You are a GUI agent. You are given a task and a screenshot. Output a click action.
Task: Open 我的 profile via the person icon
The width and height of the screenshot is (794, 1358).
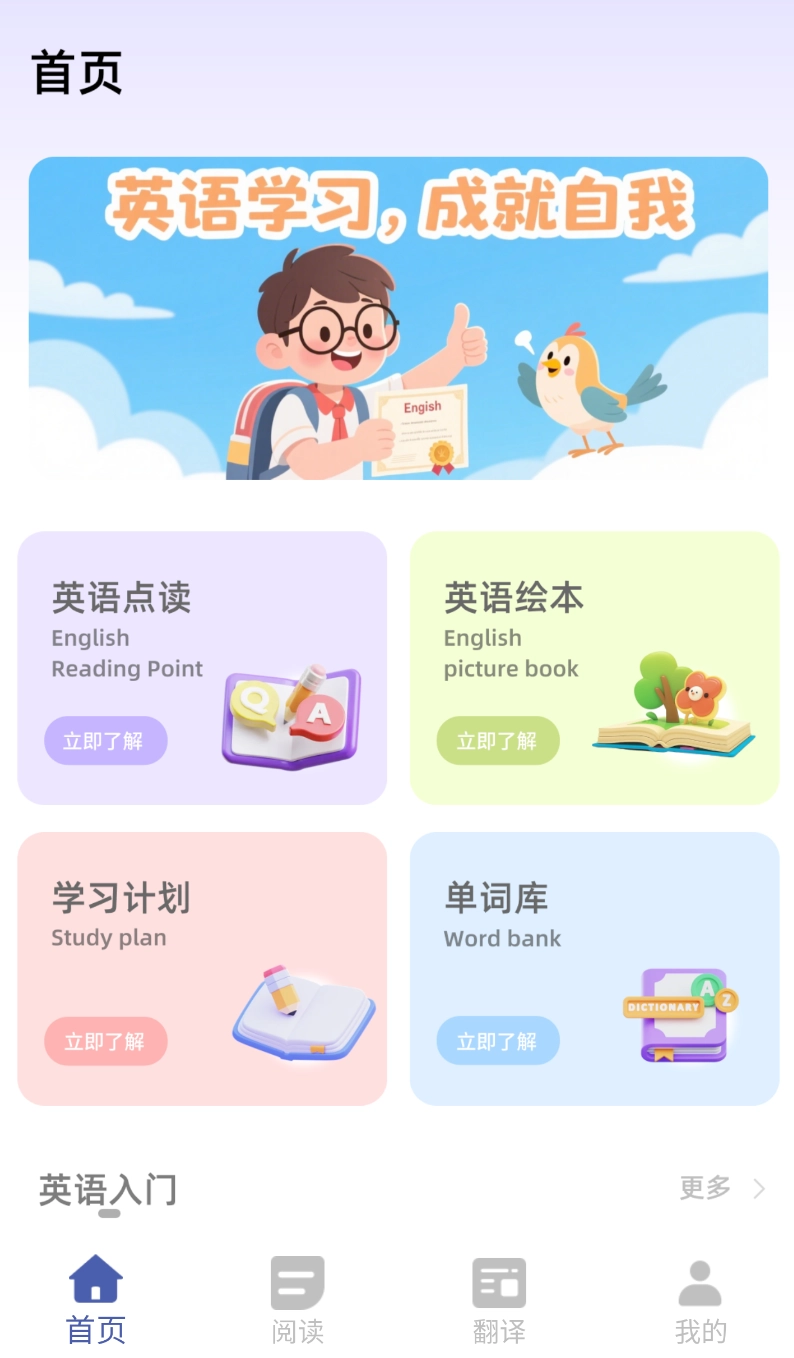700,1281
